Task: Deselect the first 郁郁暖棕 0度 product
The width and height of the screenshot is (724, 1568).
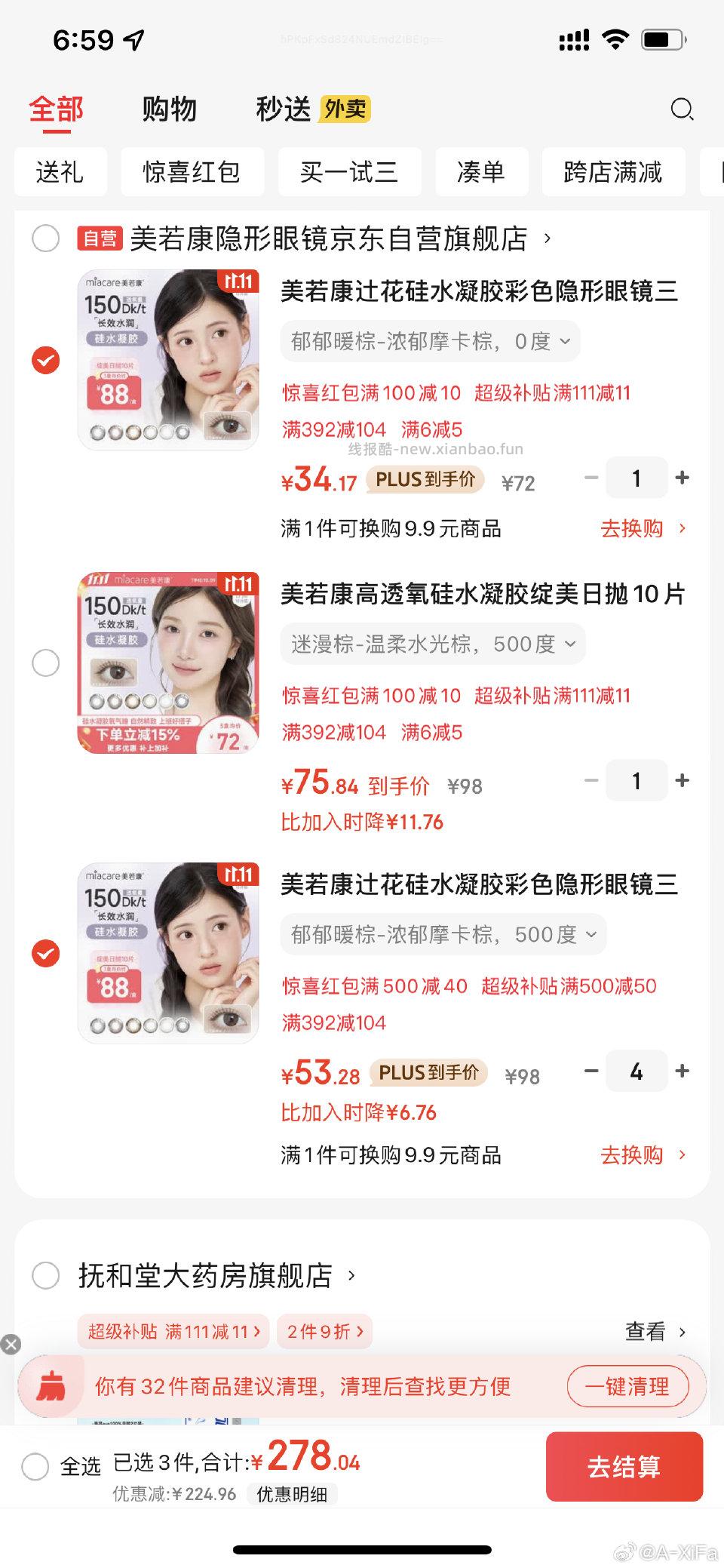Action: pos(46,360)
